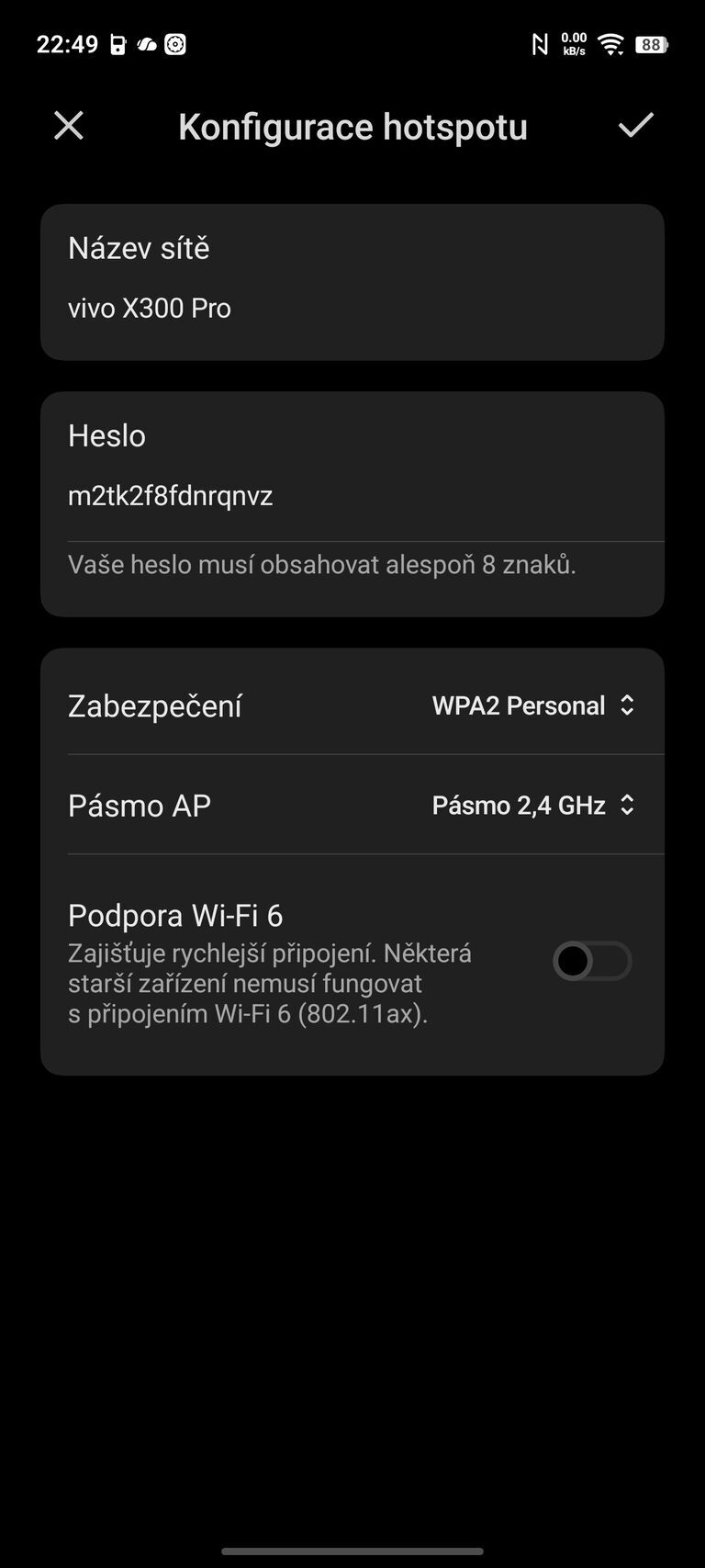The width and height of the screenshot is (705, 1568).
Task: Tap the 88 percent battery indicator
Action: [x=651, y=43]
